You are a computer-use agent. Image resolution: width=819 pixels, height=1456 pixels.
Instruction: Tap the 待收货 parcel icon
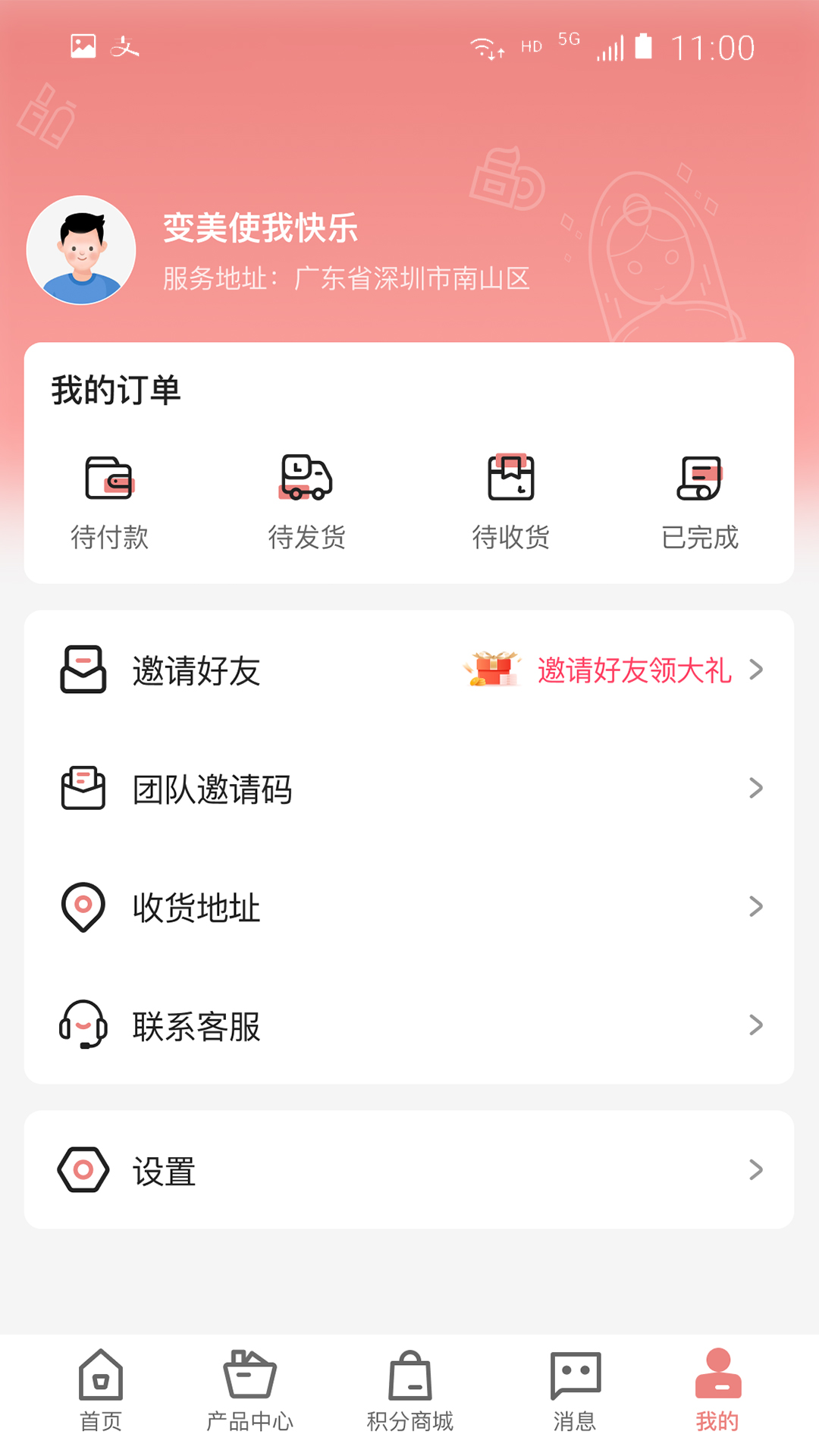511,478
